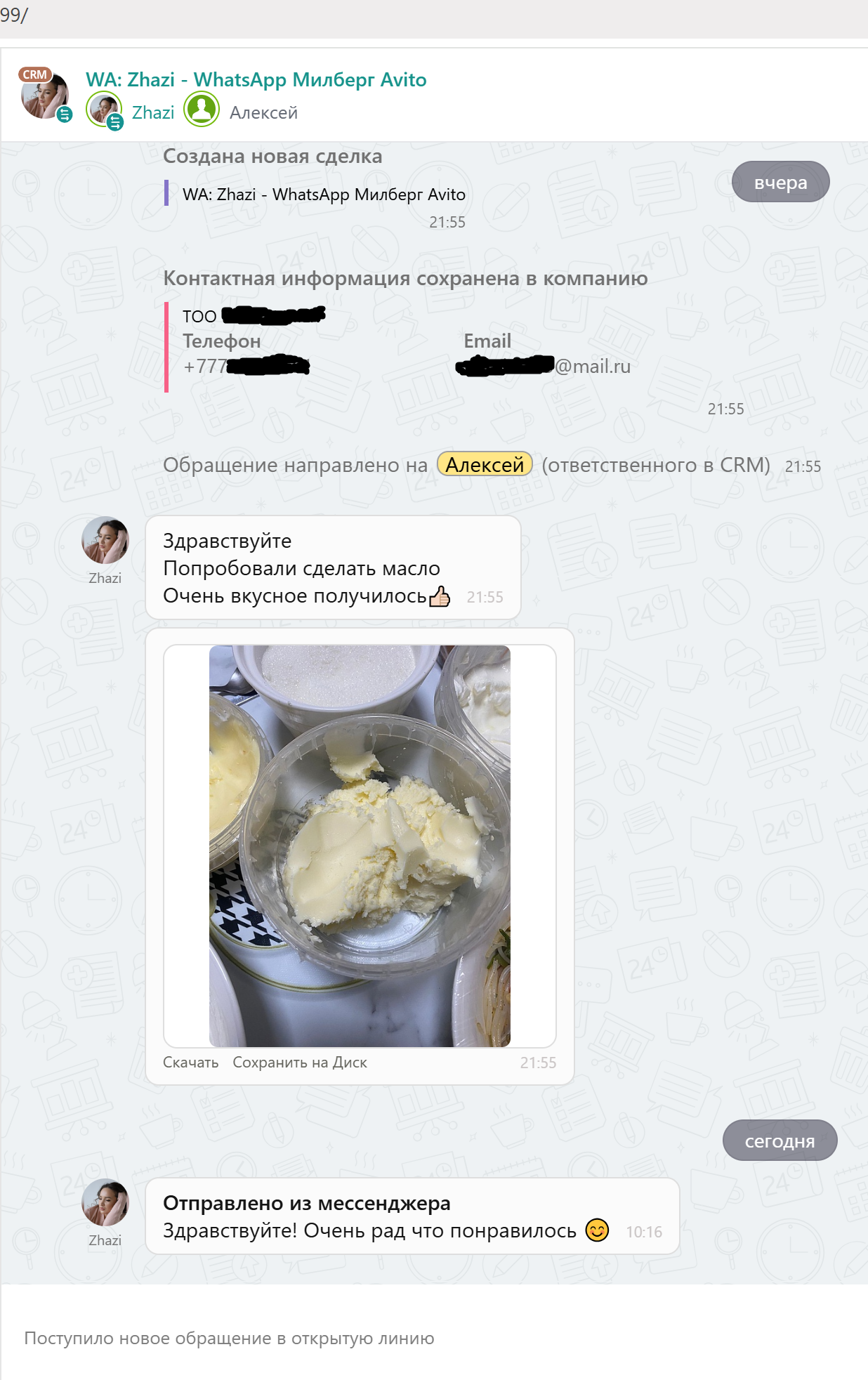The image size is (868, 1380).
Task: Download the attached photo via Скачать
Action: tap(190, 1063)
